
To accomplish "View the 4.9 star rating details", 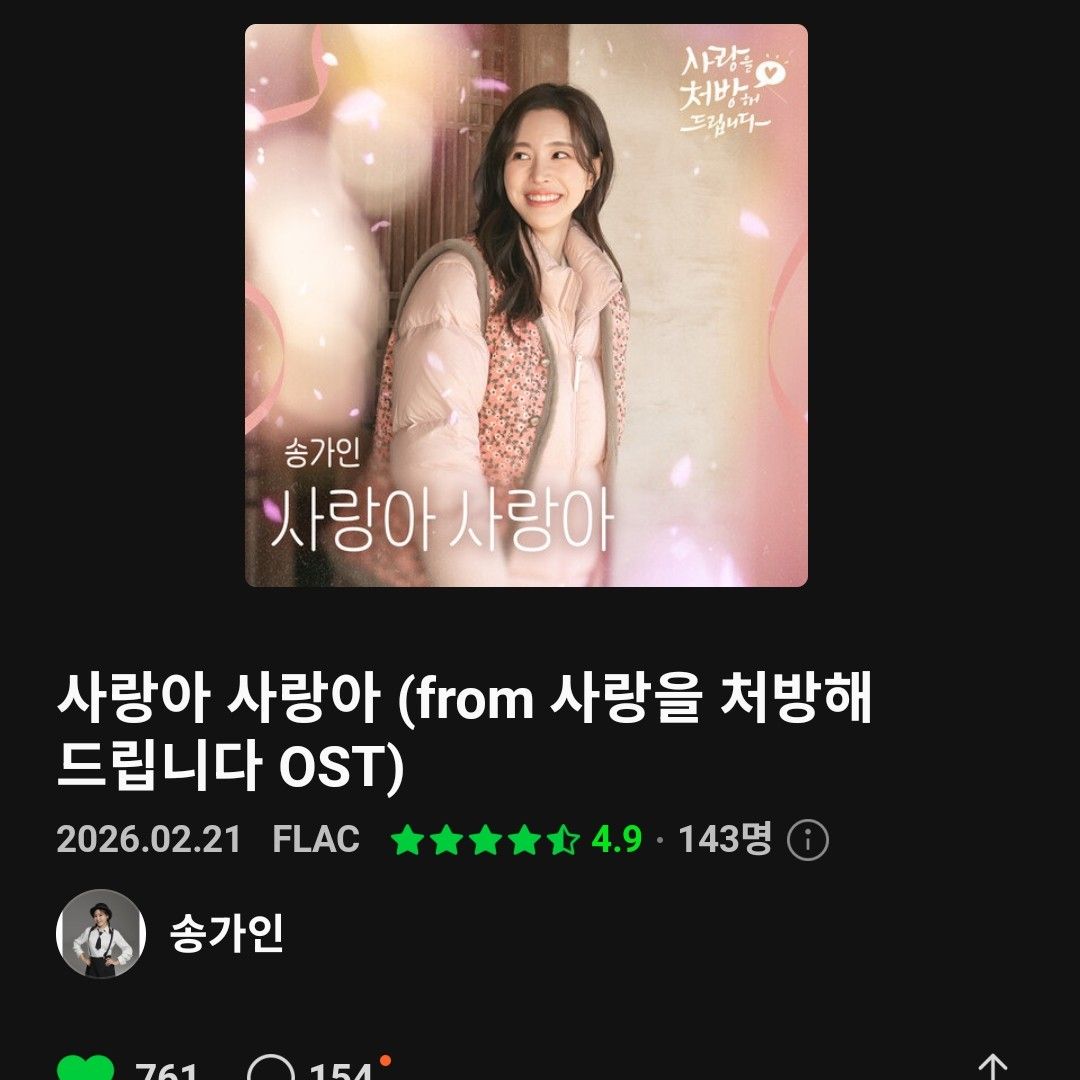I will [x=516, y=840].
